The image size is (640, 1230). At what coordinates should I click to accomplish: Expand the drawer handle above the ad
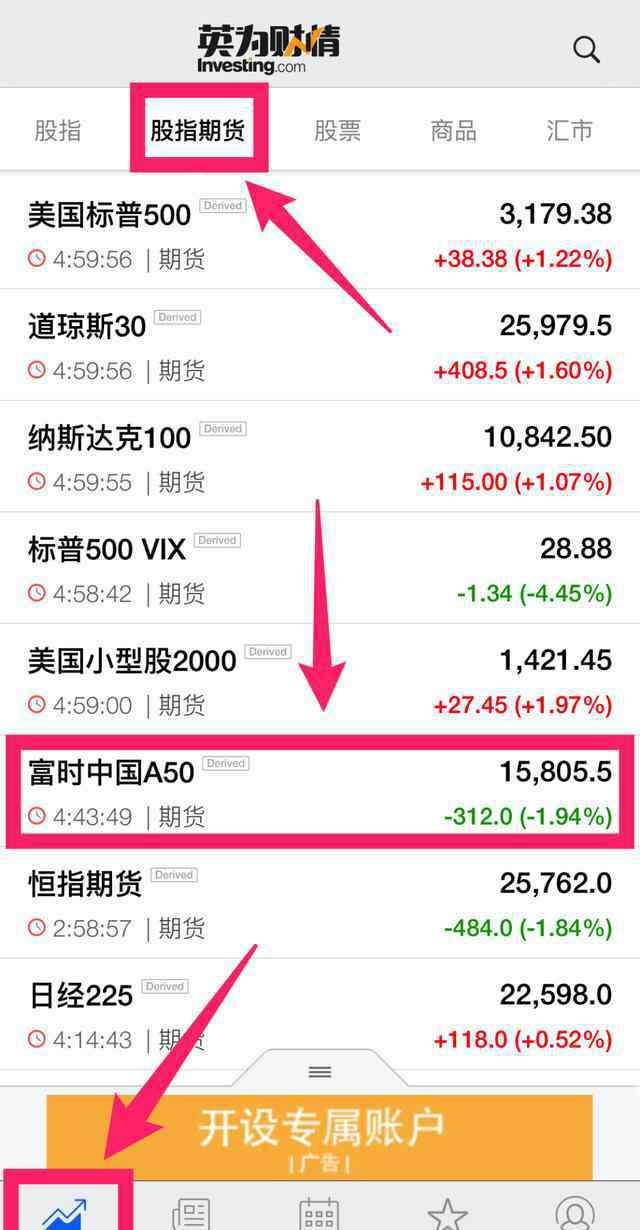click(x=320, y=1071)
